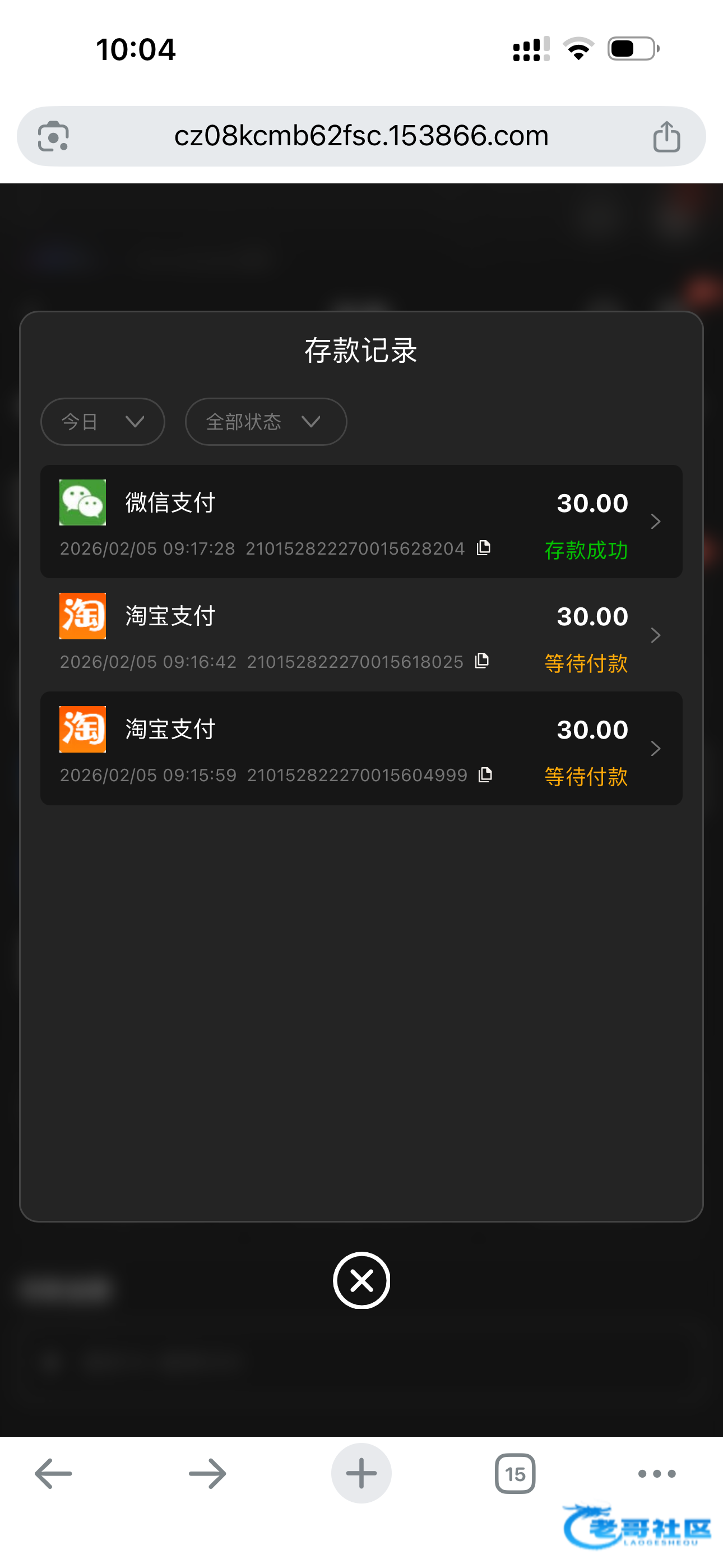Expand the 全部状态 status dropdown
Viewport: 723px width, 1568px height.
(x=265, y=421)
